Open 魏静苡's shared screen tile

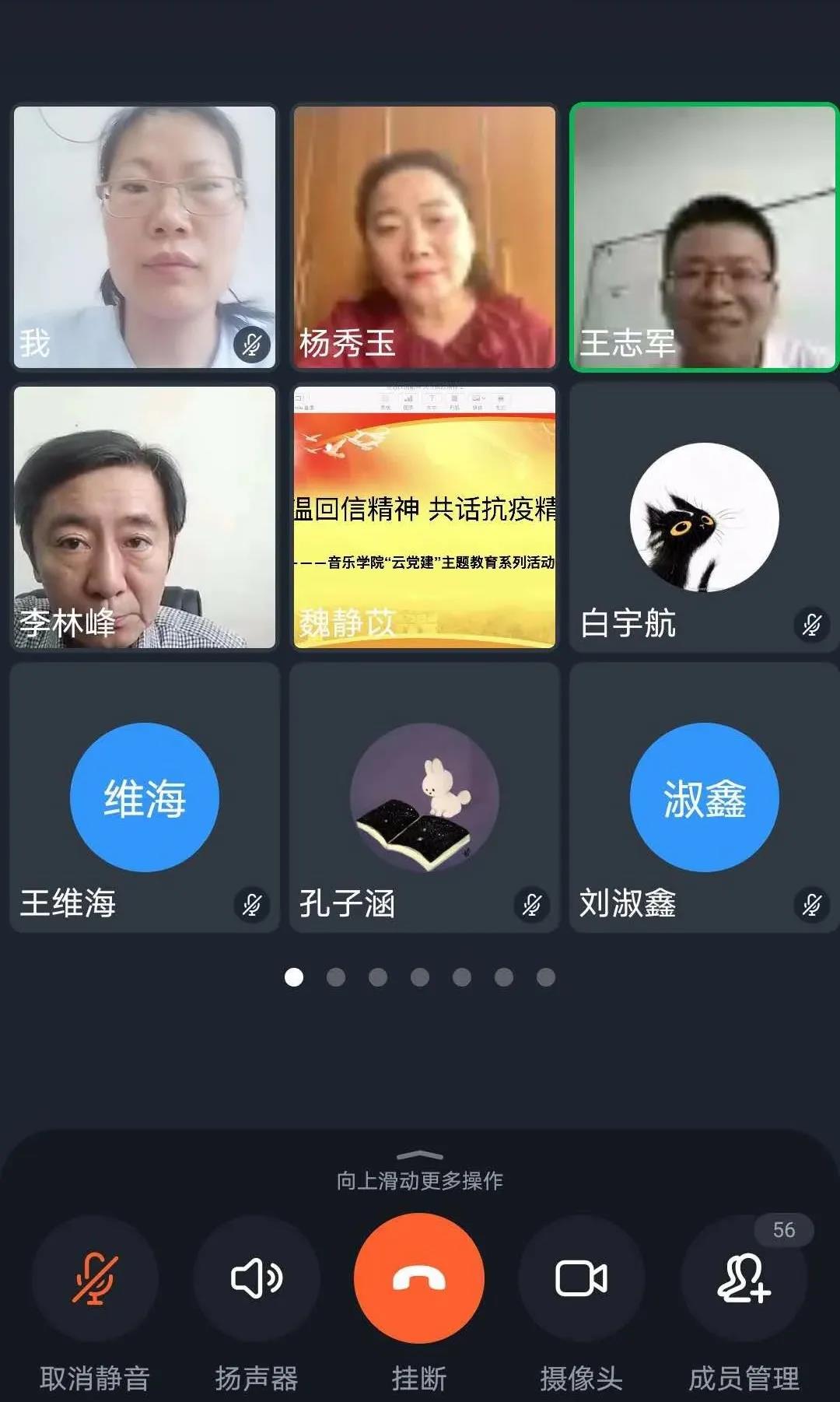(x=425, y=517)
